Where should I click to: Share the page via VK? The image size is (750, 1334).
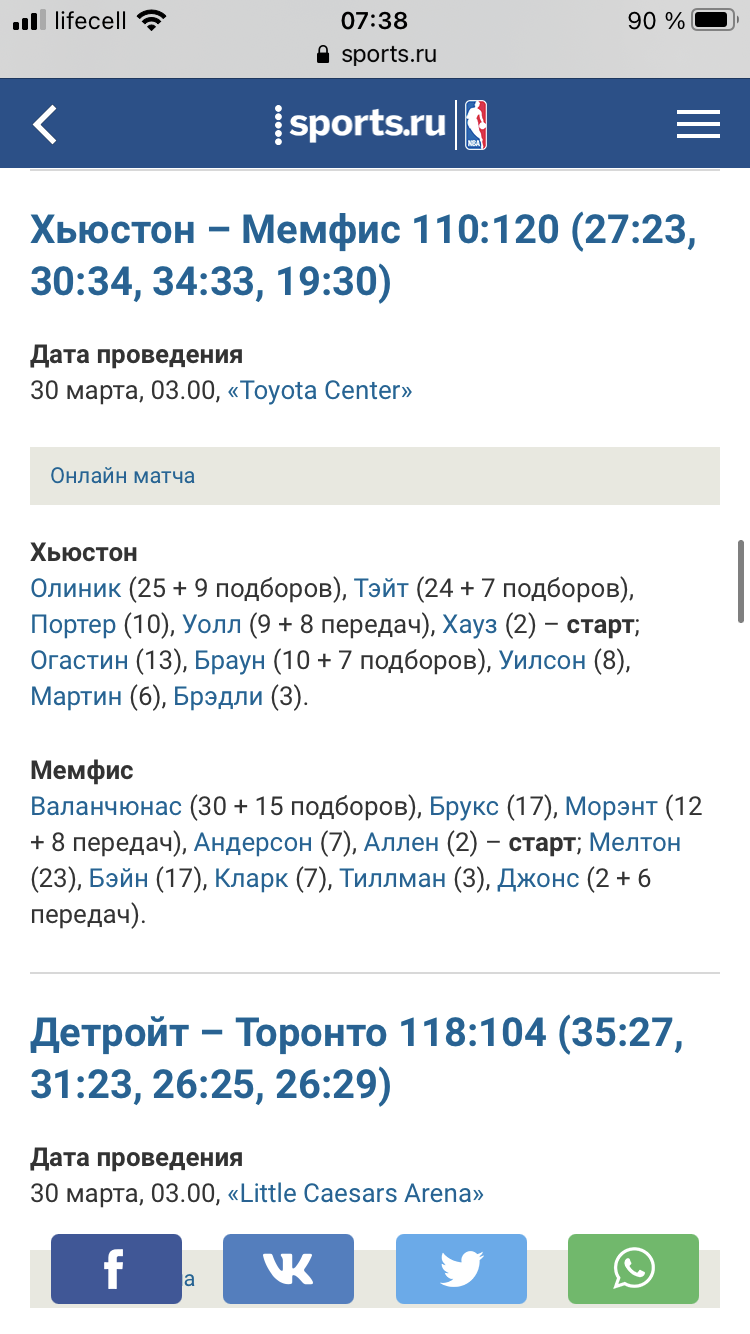pyautogui.click(x=288, y=1269)
